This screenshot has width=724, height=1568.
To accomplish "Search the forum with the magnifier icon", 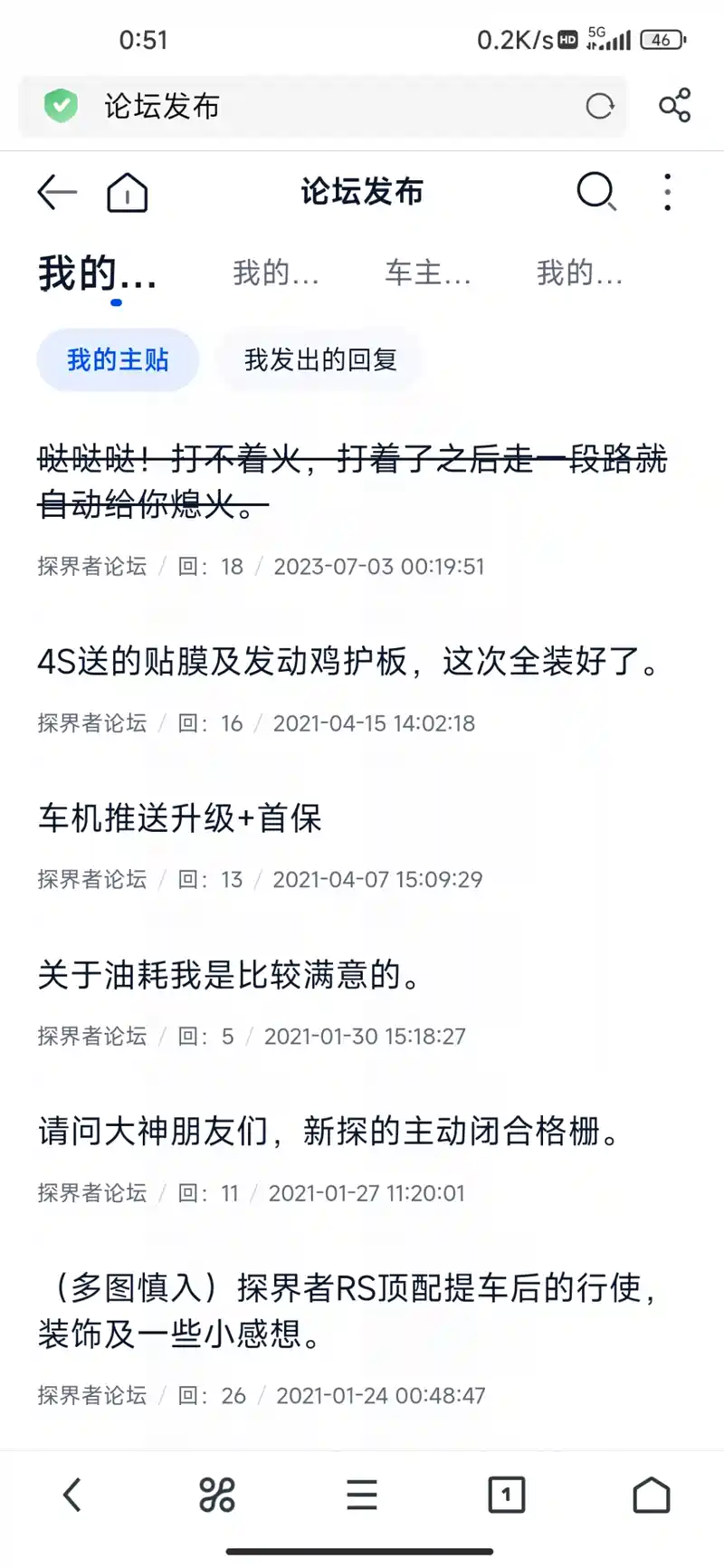I will (x=596, y=192).
